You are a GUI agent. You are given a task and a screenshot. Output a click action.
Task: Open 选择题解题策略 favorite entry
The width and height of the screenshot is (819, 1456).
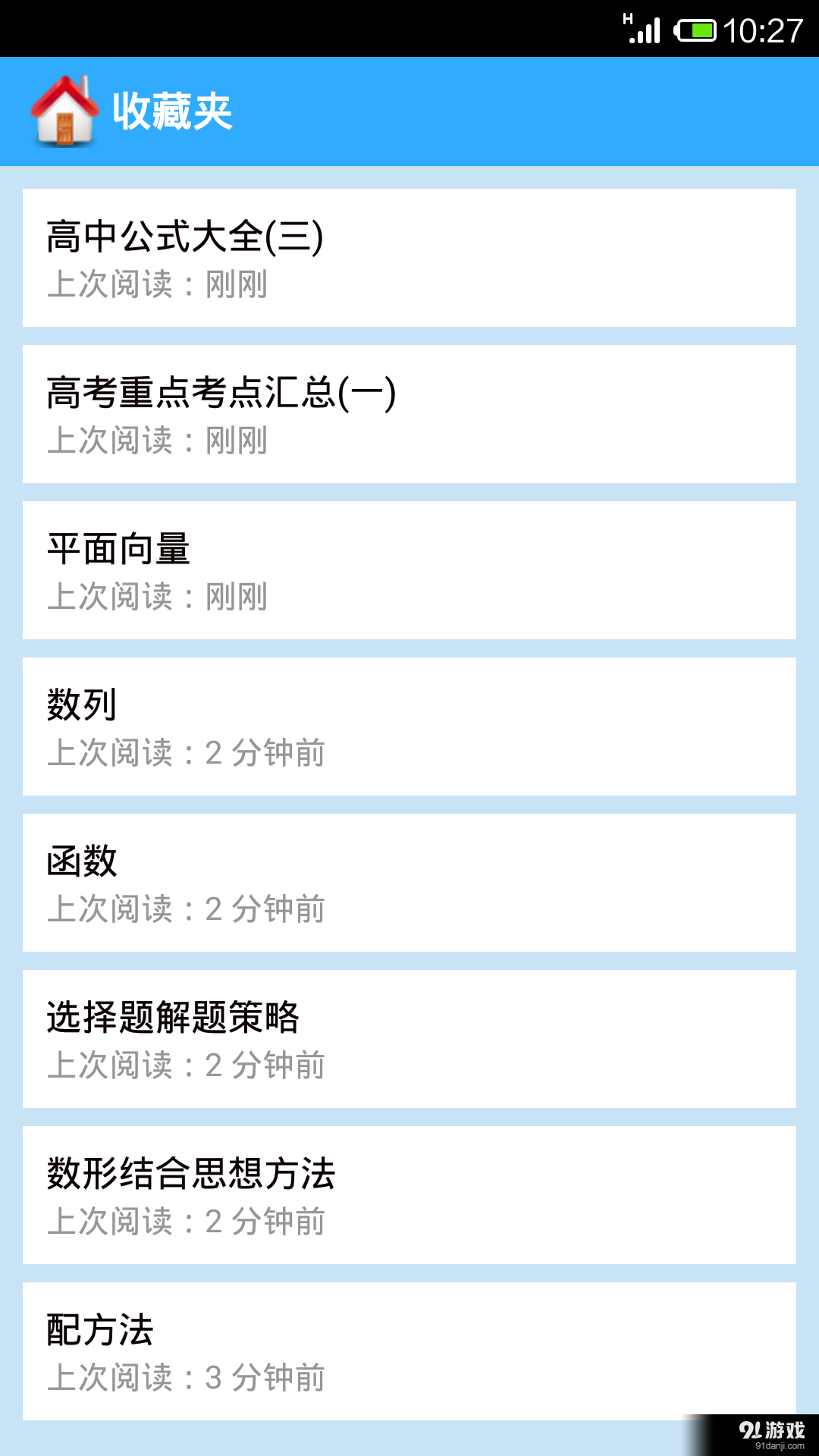pos(409,1039)
